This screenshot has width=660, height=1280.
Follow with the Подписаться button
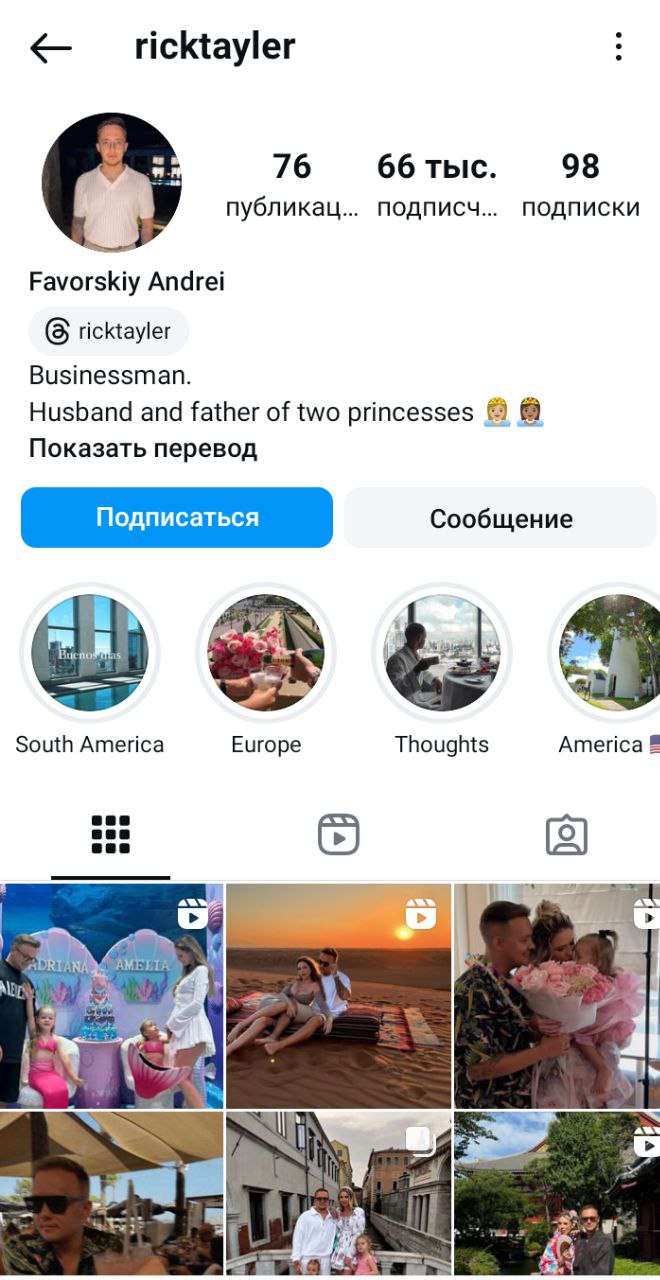[x=177, y=517]
